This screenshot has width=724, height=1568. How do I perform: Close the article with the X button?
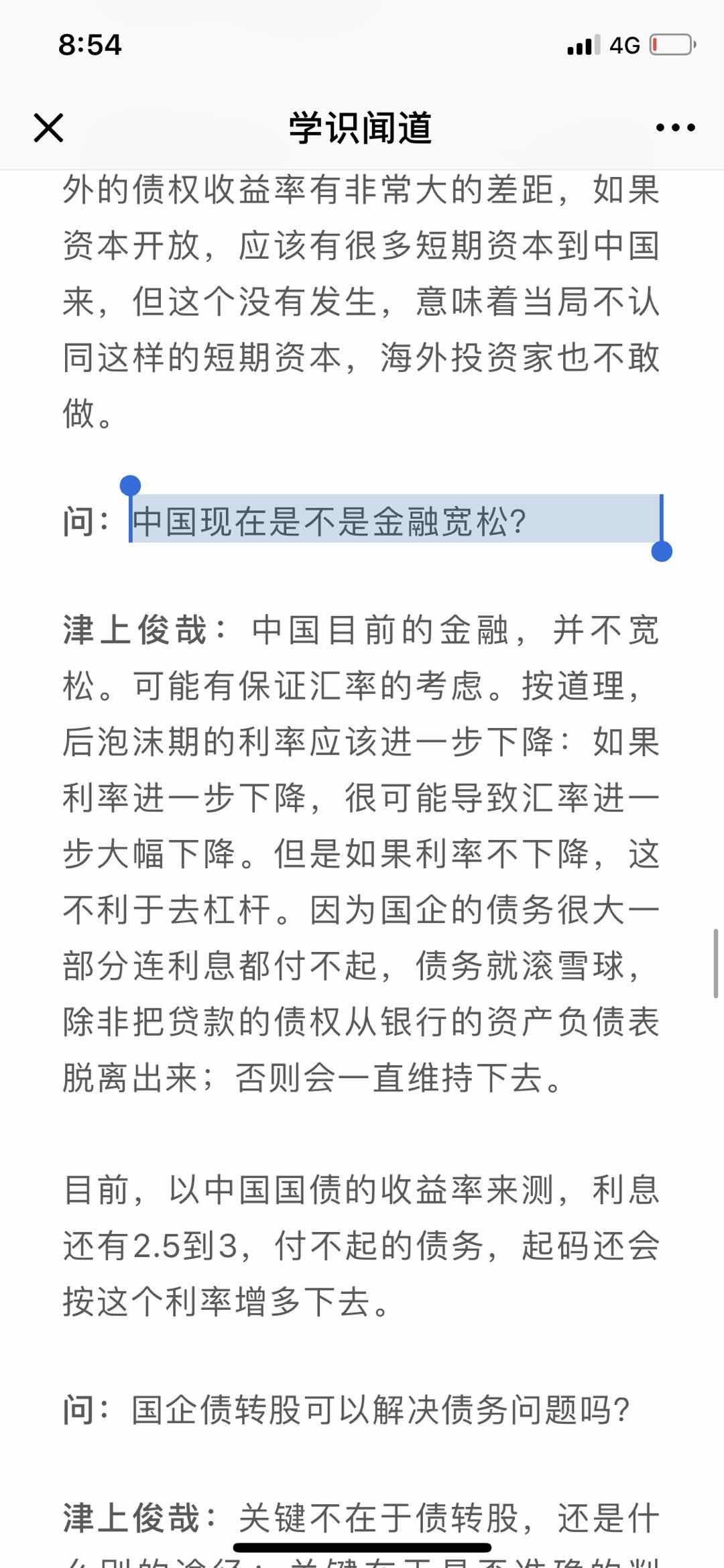tap(48, 127)
